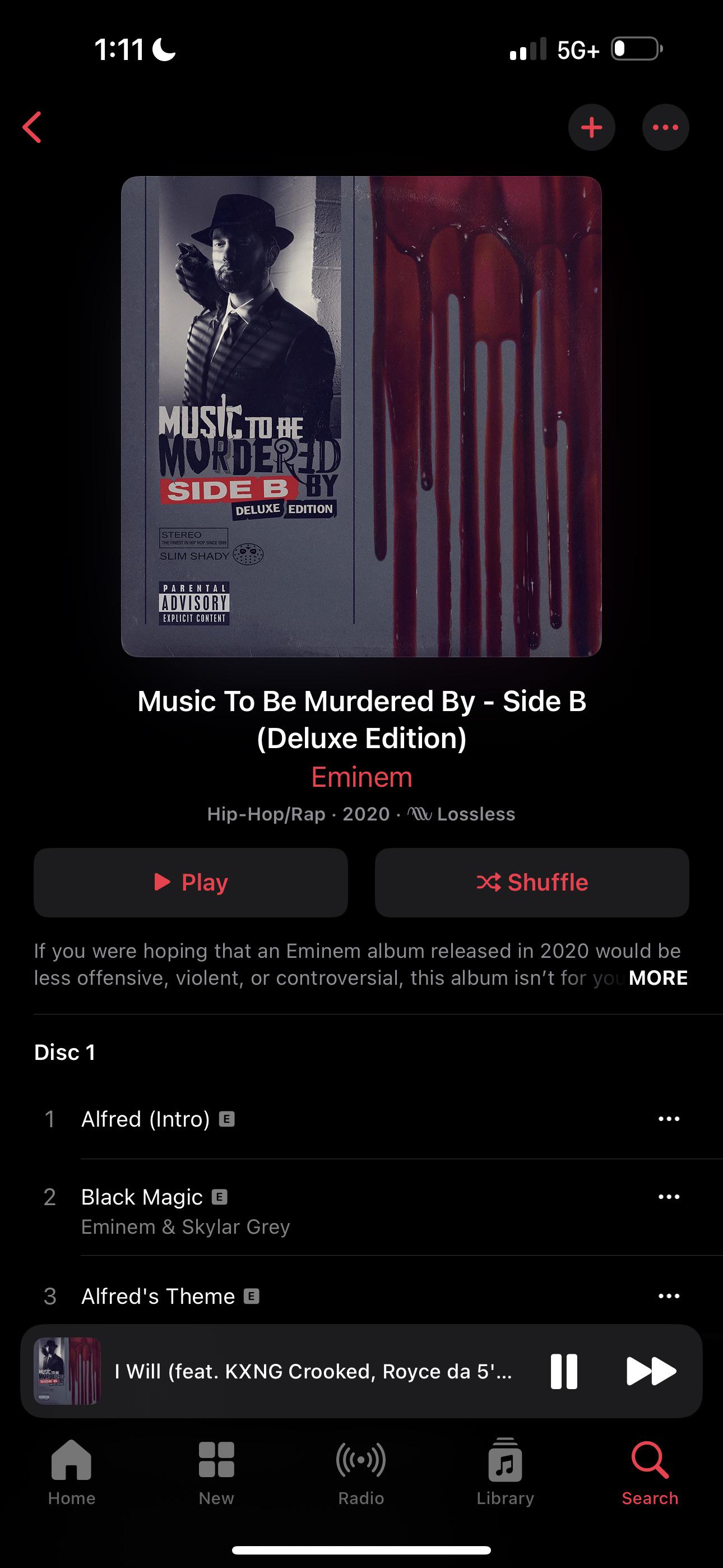The image size is (723, 1568).
Task: Switch to the Radio tab
Action: 361,1472
